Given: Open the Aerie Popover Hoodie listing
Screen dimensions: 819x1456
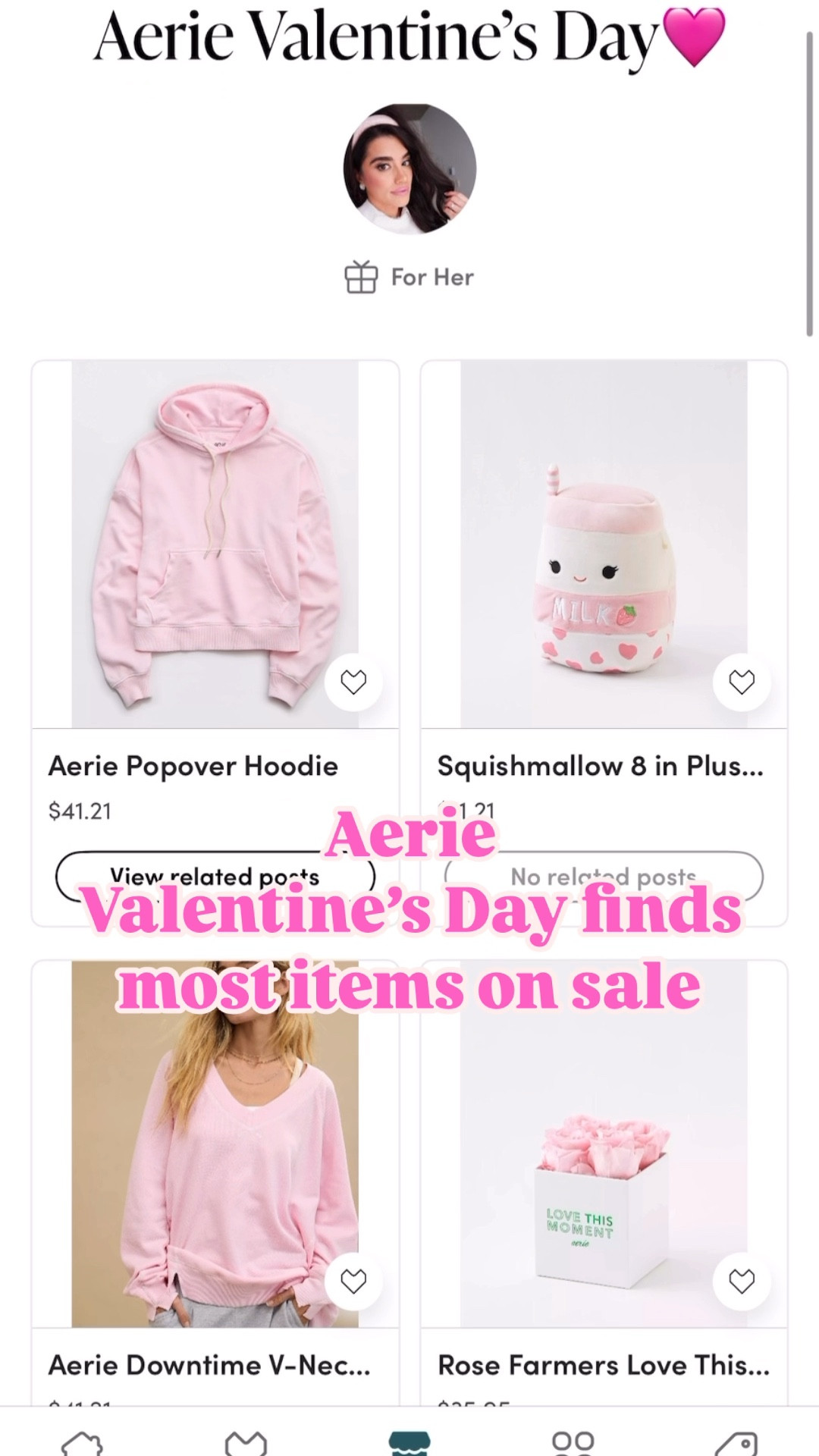Looking at the screenshot, I should (192, 766).
